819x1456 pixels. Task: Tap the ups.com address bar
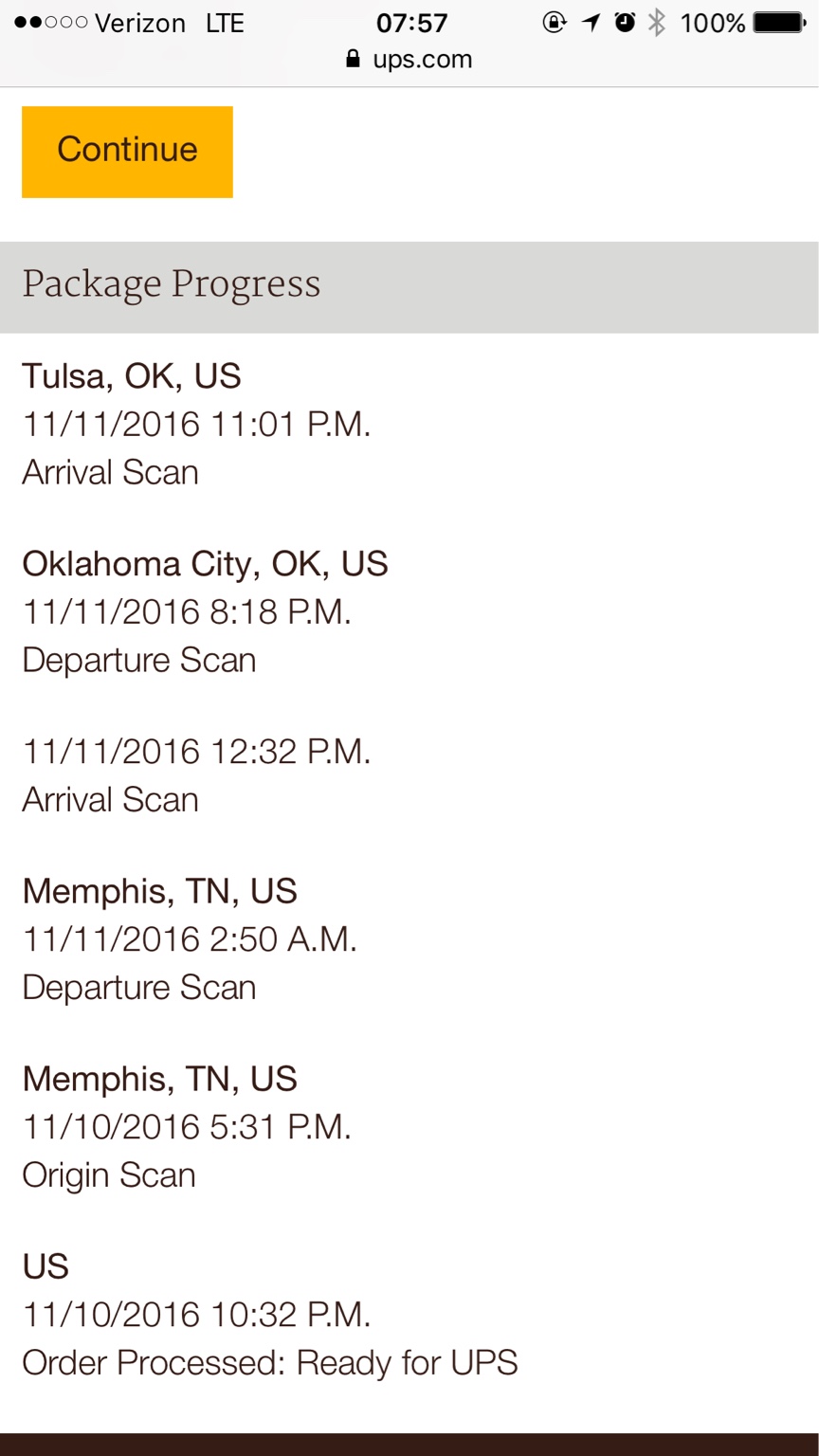(x=409, y=60)
